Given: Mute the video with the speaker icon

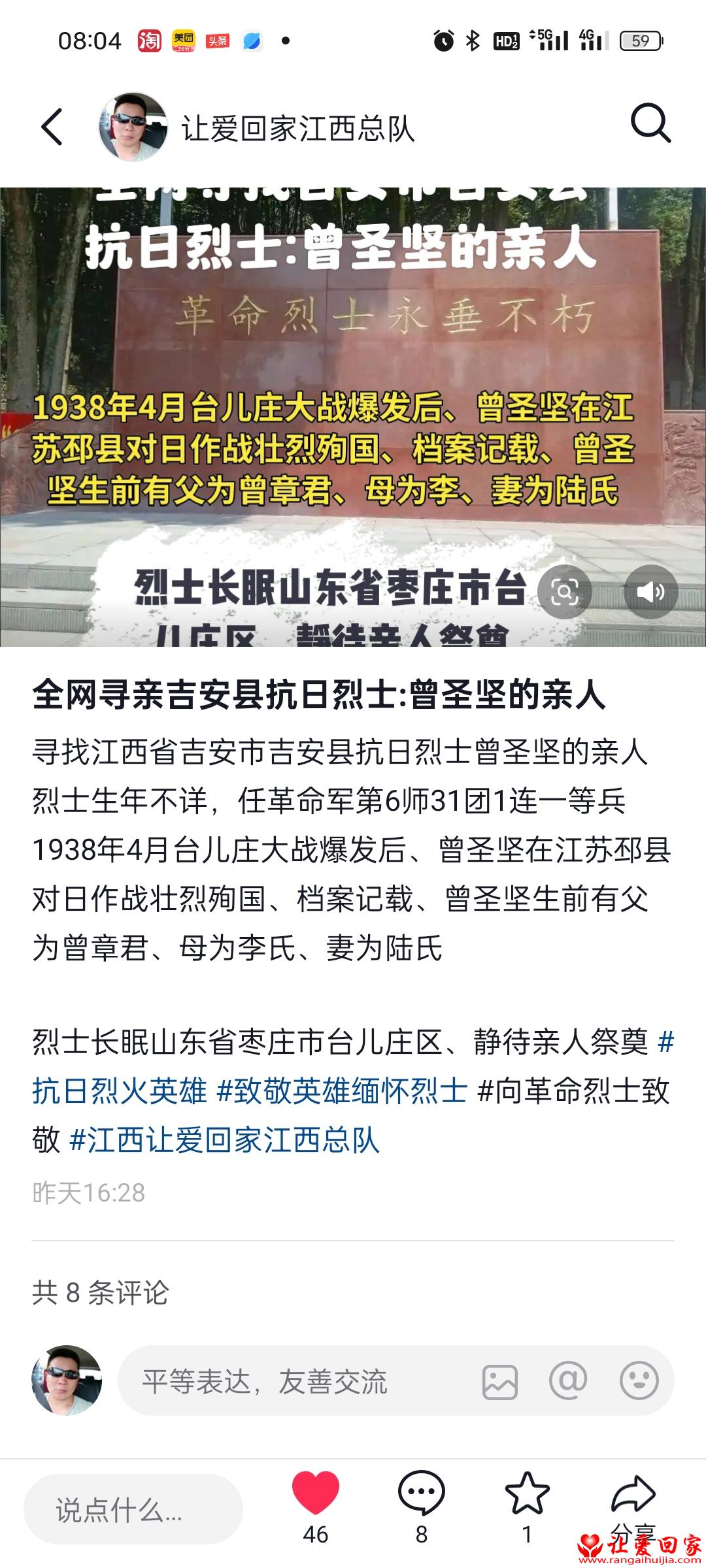Looking at the screenshot, I should click(650, 592).
